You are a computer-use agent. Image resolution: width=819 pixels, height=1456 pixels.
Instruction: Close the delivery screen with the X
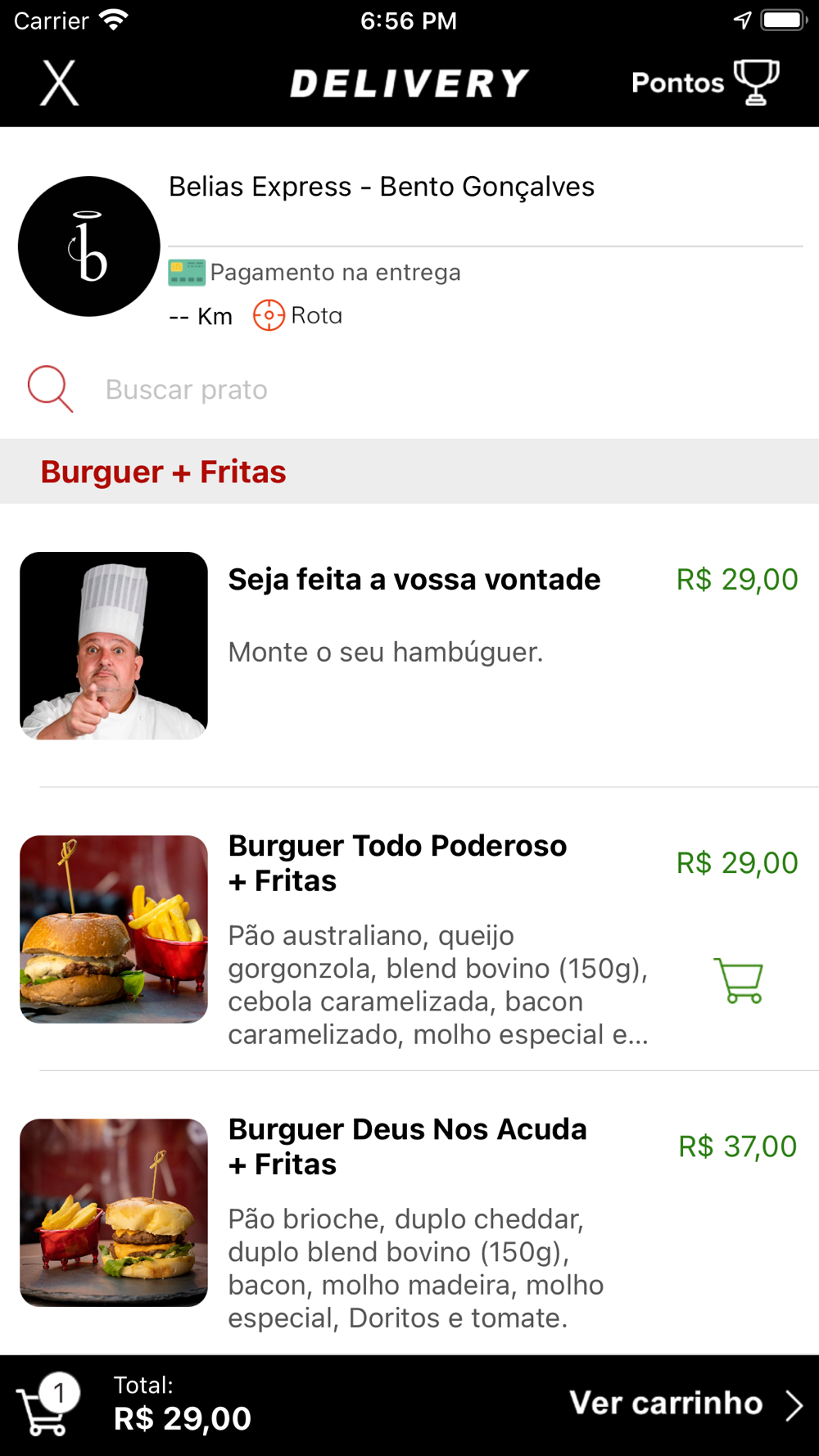[60, 83]
